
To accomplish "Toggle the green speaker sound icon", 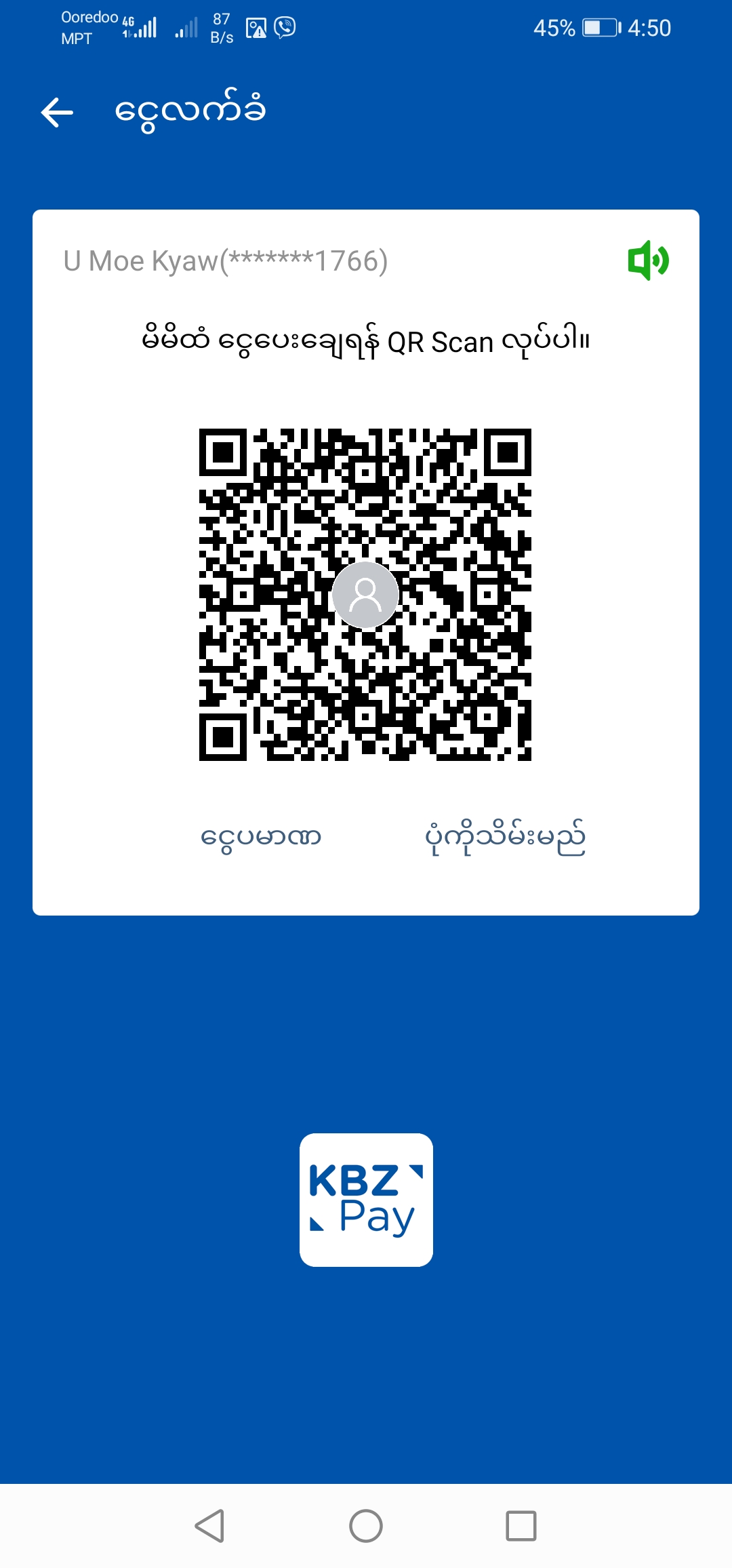I will pyautogui.click(x=648, y=260).
